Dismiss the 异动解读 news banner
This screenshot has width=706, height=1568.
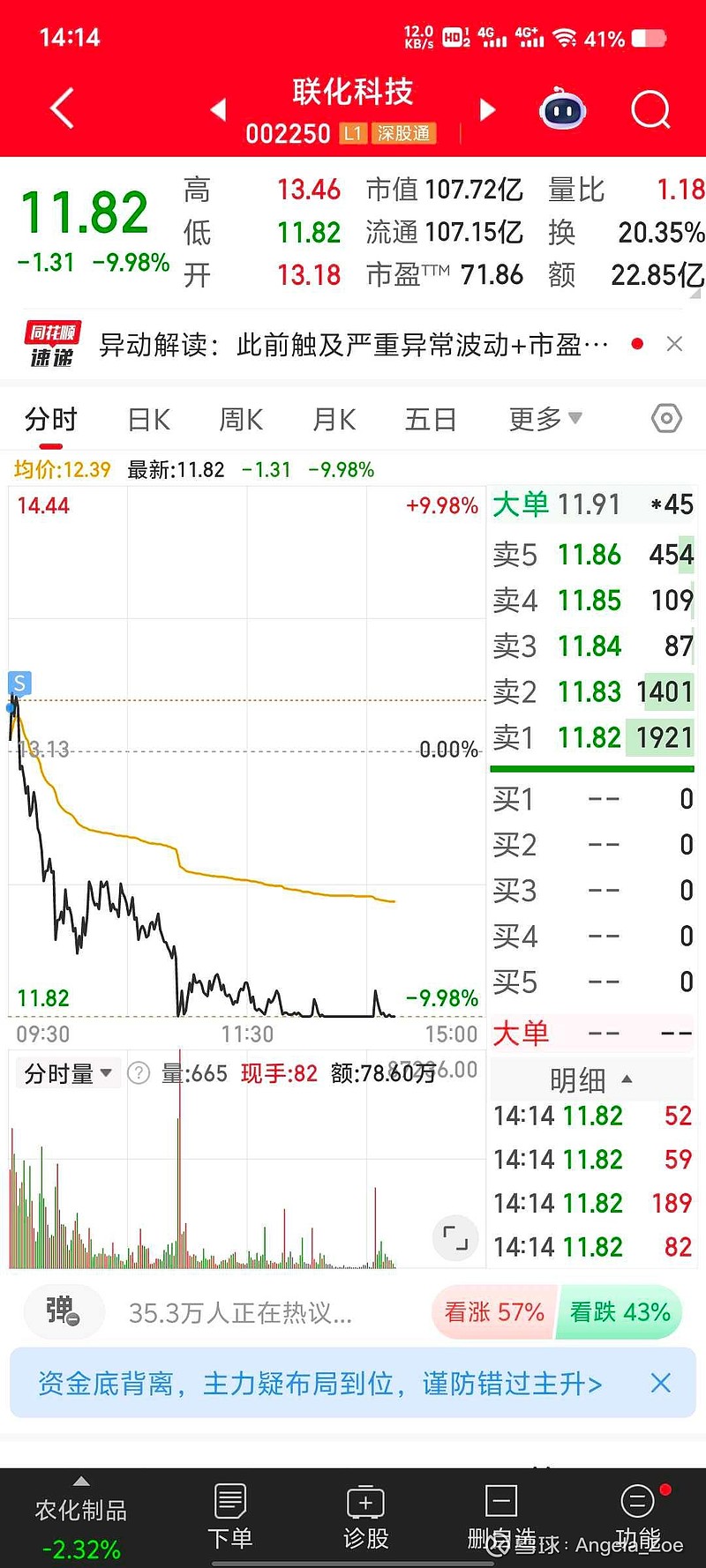coord(674,344)
